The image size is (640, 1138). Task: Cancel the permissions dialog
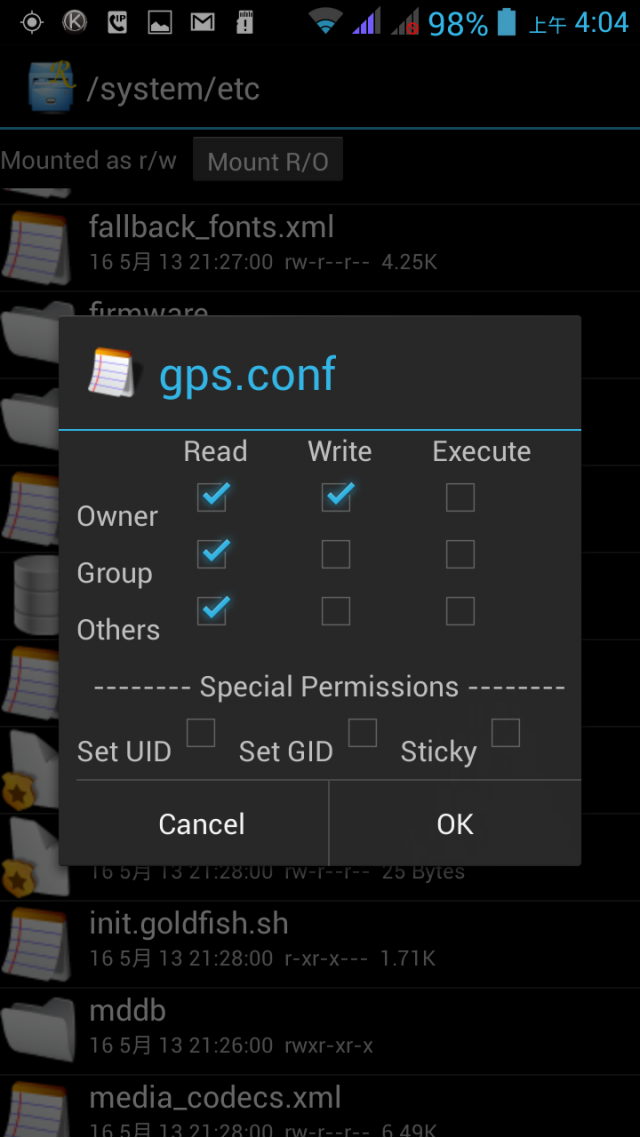(202, 824)
